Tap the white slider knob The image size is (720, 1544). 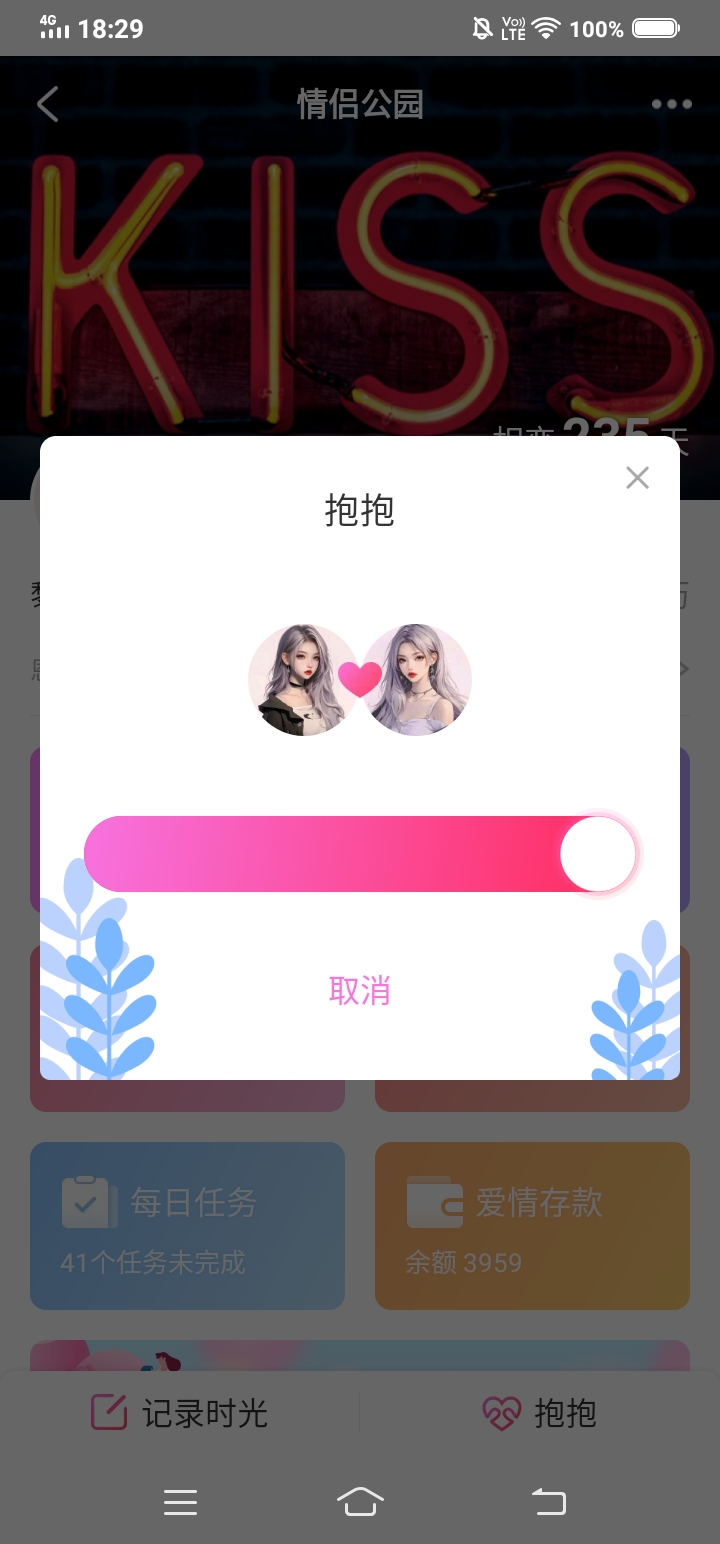[598, 854]
